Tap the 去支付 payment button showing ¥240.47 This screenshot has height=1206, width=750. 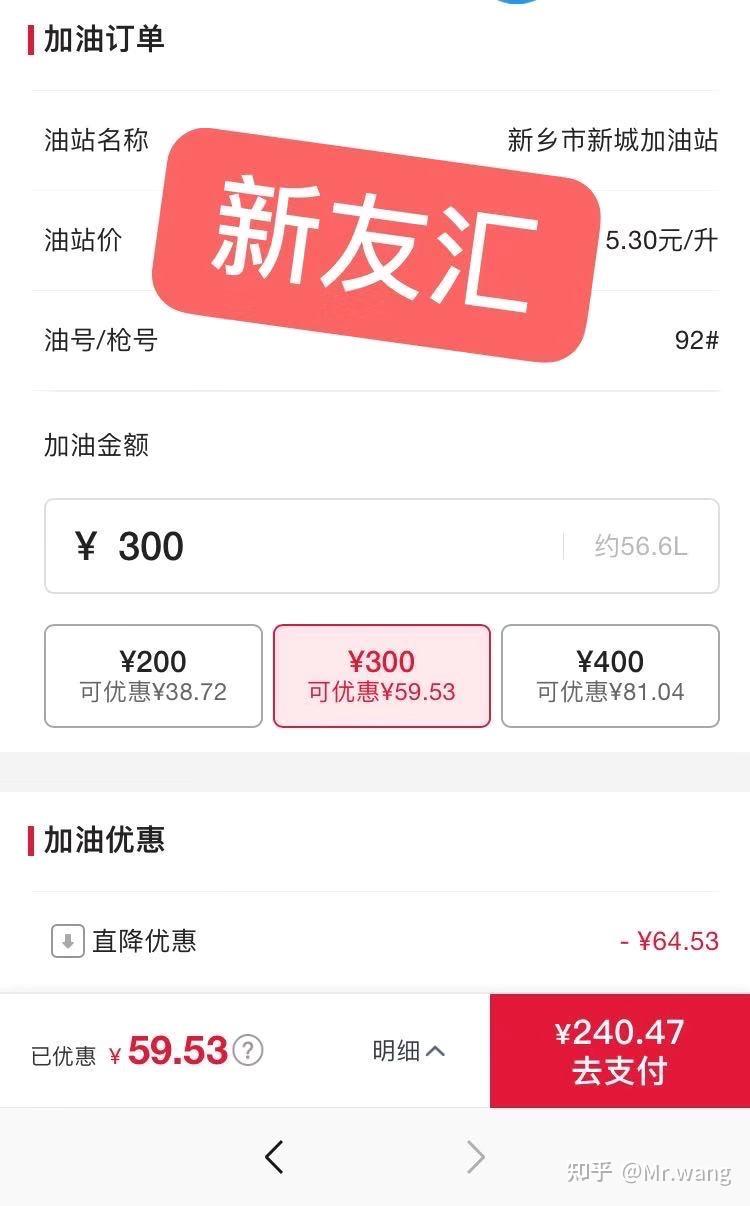(619, 1051)
